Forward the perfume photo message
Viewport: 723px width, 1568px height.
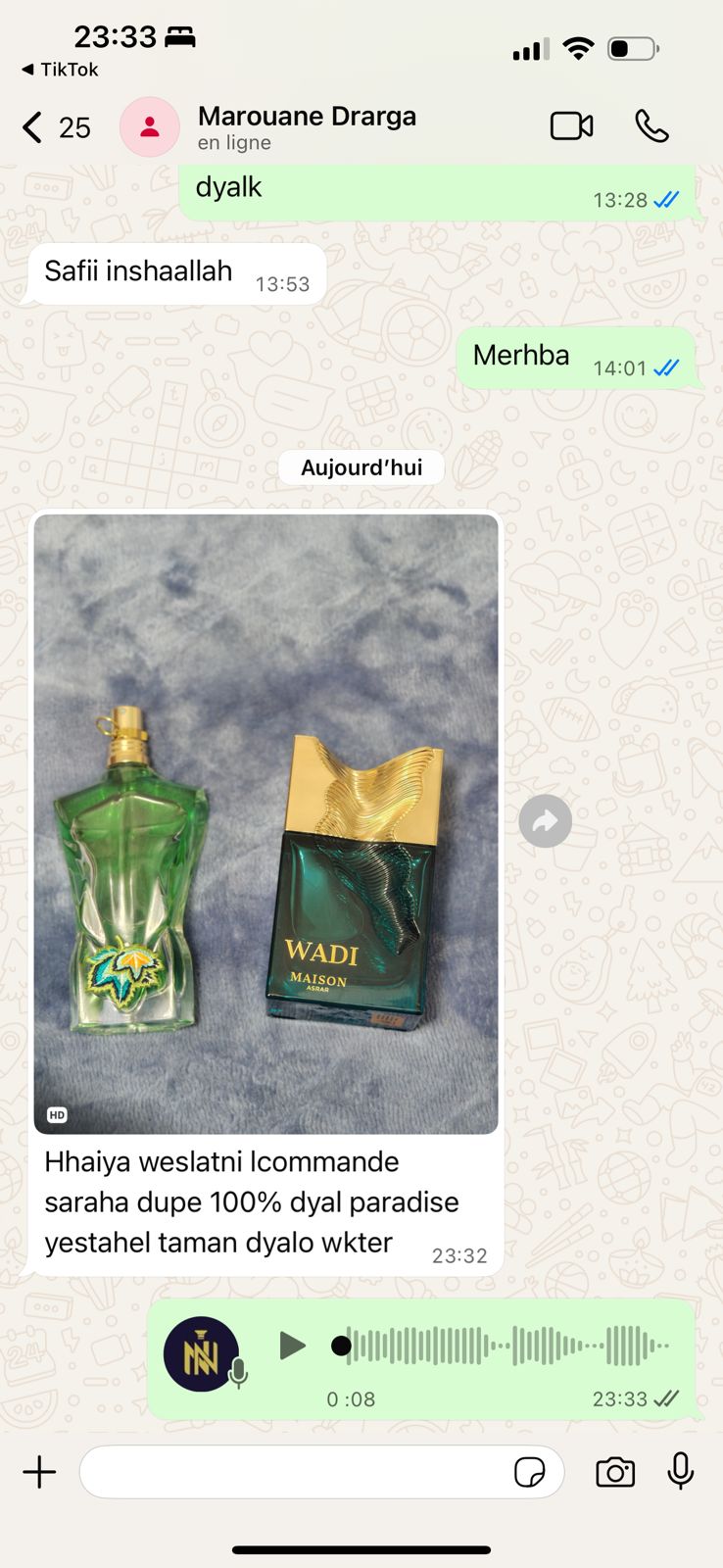[546, 821]
